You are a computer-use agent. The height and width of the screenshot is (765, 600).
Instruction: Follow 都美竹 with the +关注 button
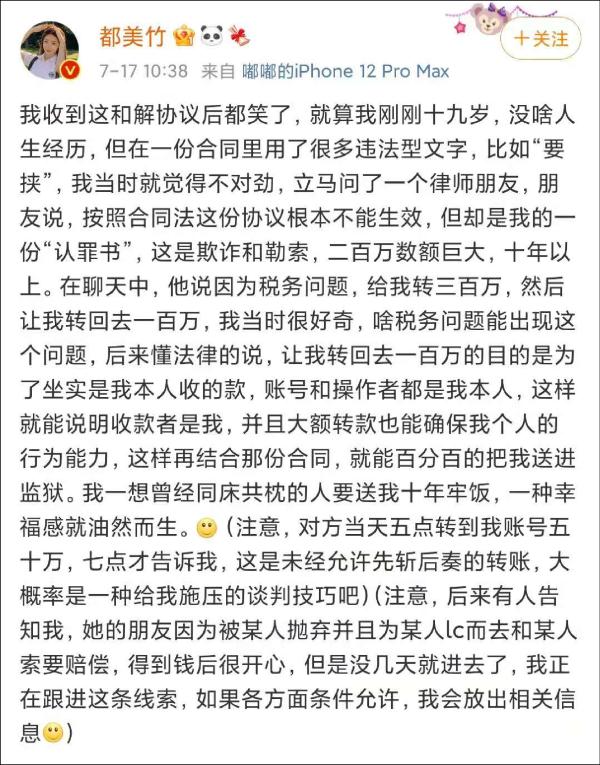click(x=541, y=39)
